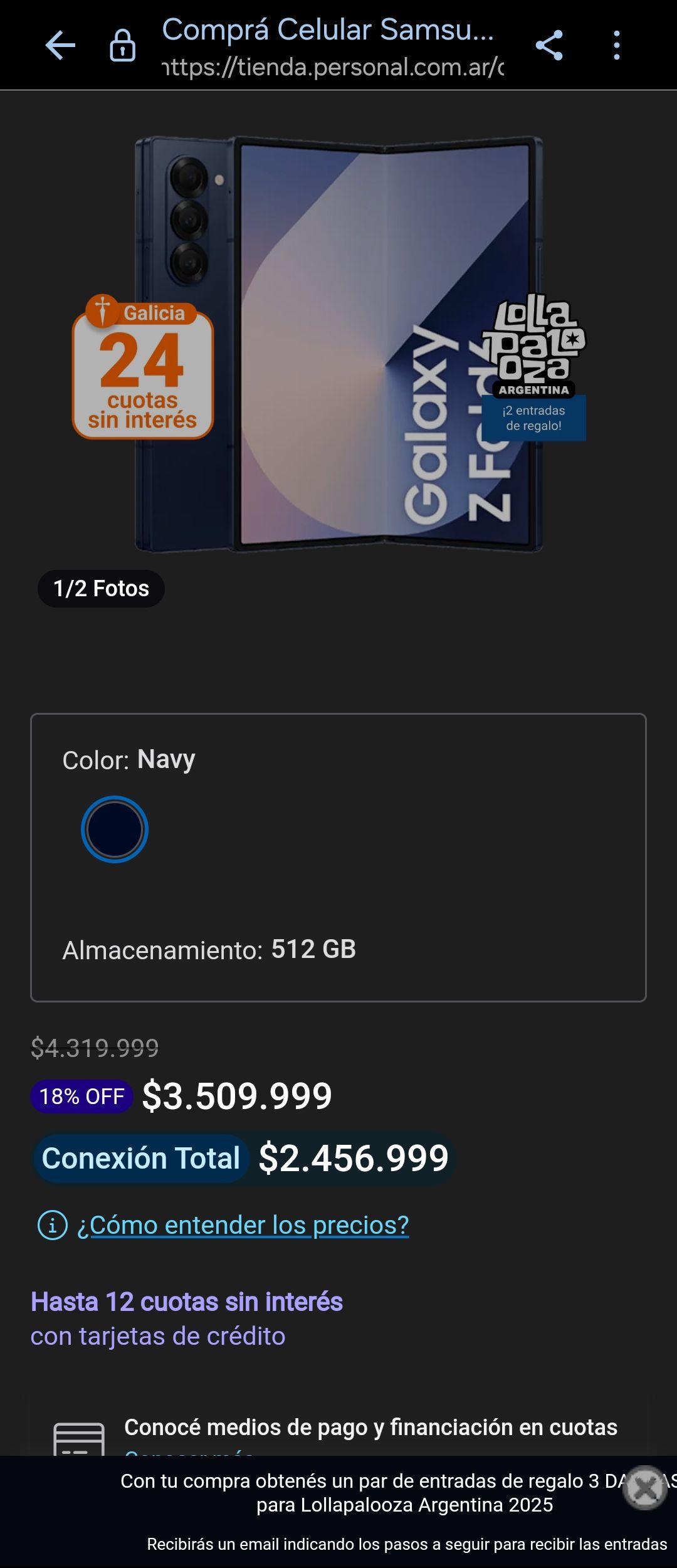The width and height of the screenshot is (677, 1568).
Task: Open the 1/2 Fotos photo counter
Action: [100, 588]
